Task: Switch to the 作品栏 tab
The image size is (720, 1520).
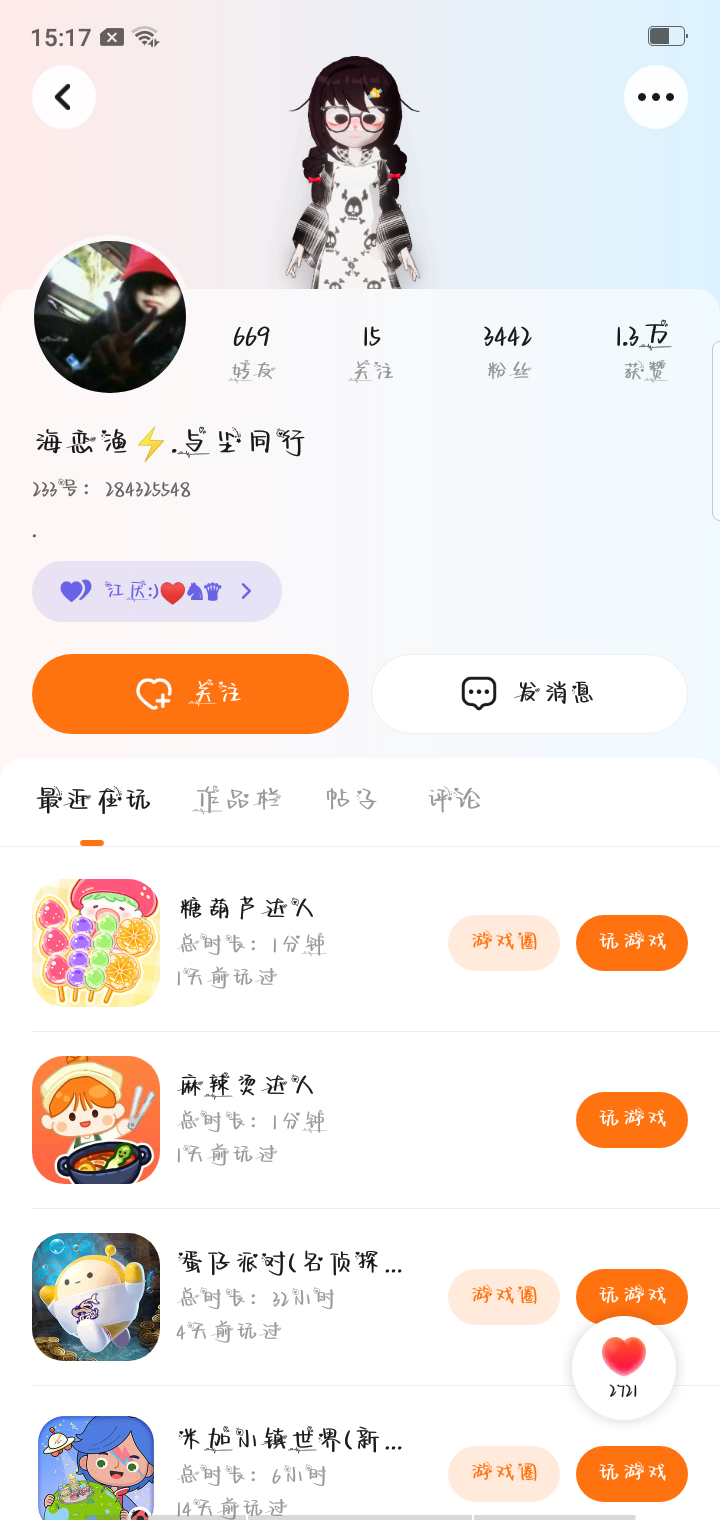Action: [x=238, y=799]
